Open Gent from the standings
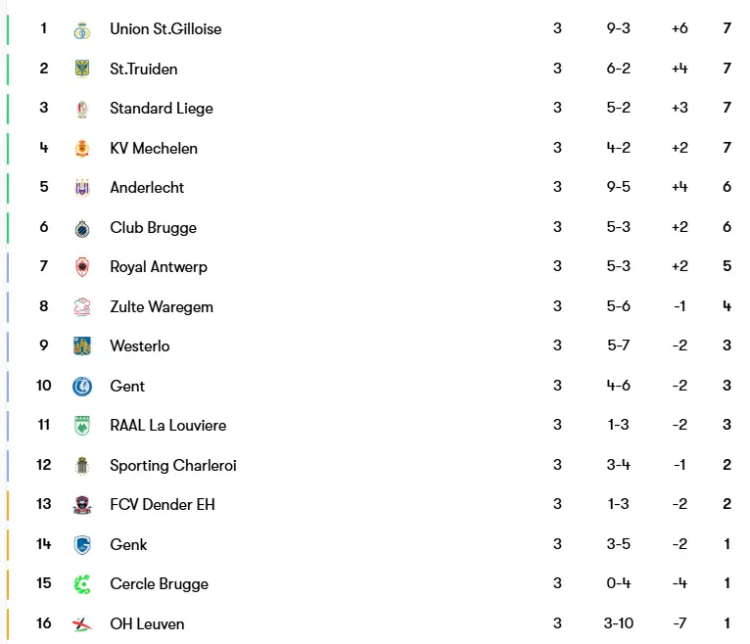This screenshot has height=644, width=750. [x=127, y=386]
